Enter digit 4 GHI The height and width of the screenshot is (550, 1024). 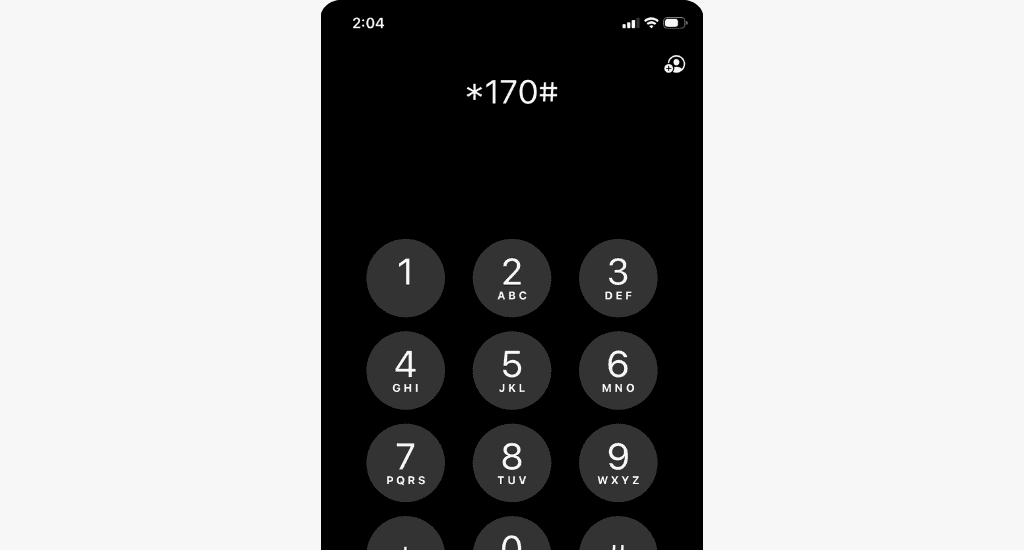pos(405,370)
